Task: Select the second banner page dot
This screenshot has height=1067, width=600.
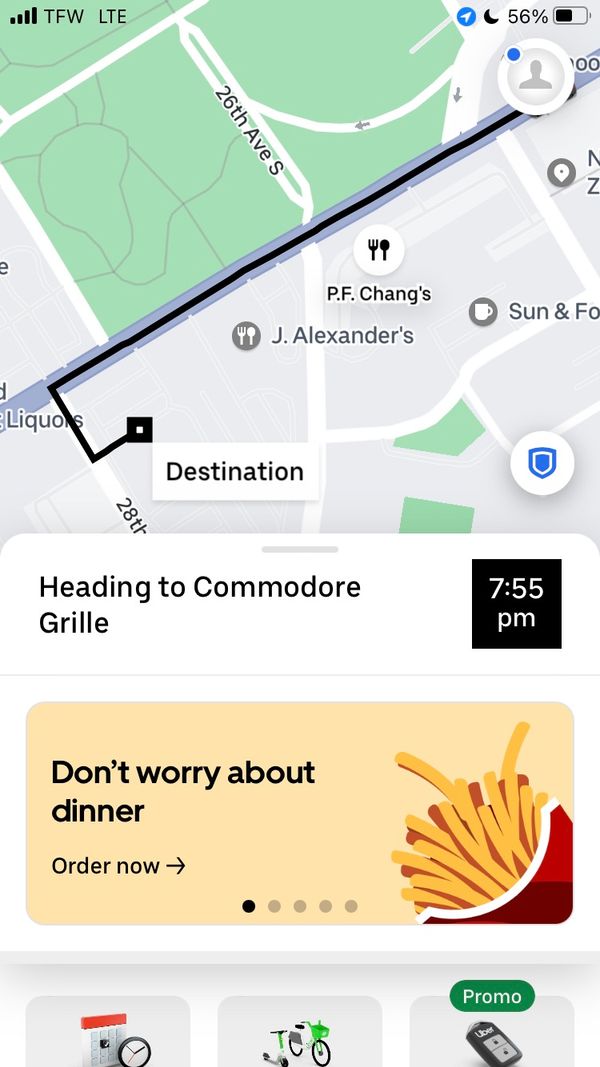Action: [274, 906]
